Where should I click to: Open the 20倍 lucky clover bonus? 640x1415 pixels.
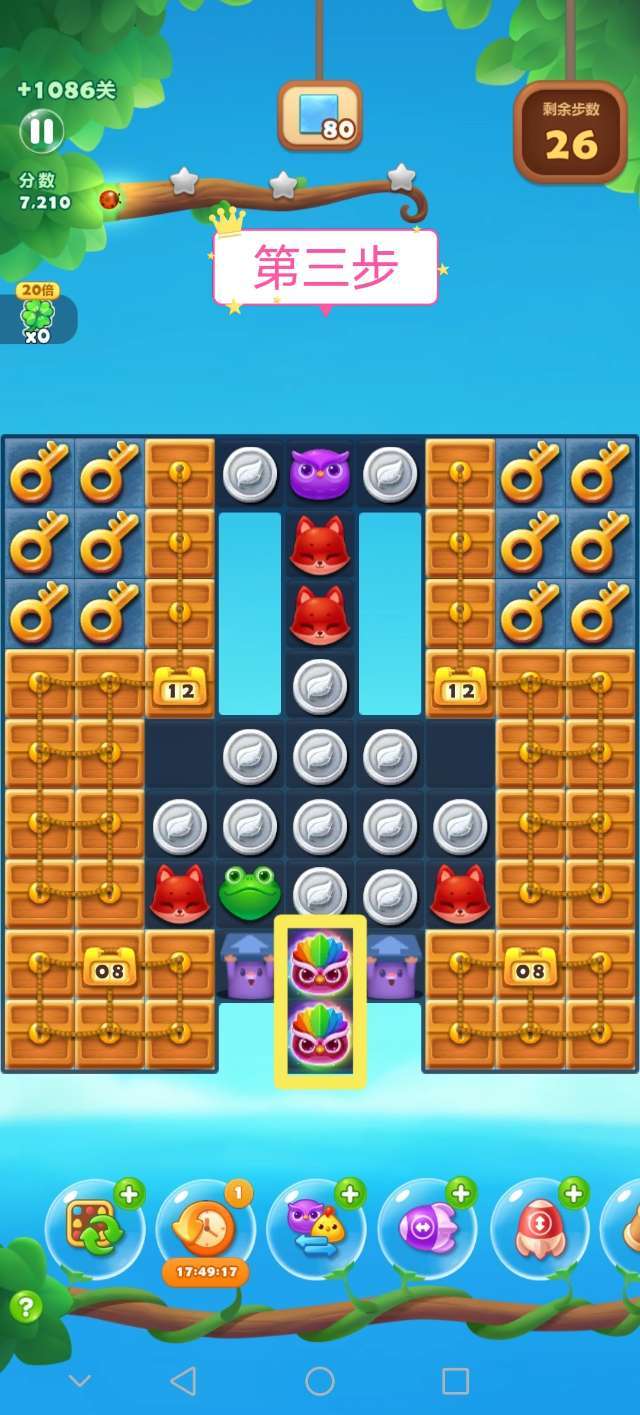(37, 313)
